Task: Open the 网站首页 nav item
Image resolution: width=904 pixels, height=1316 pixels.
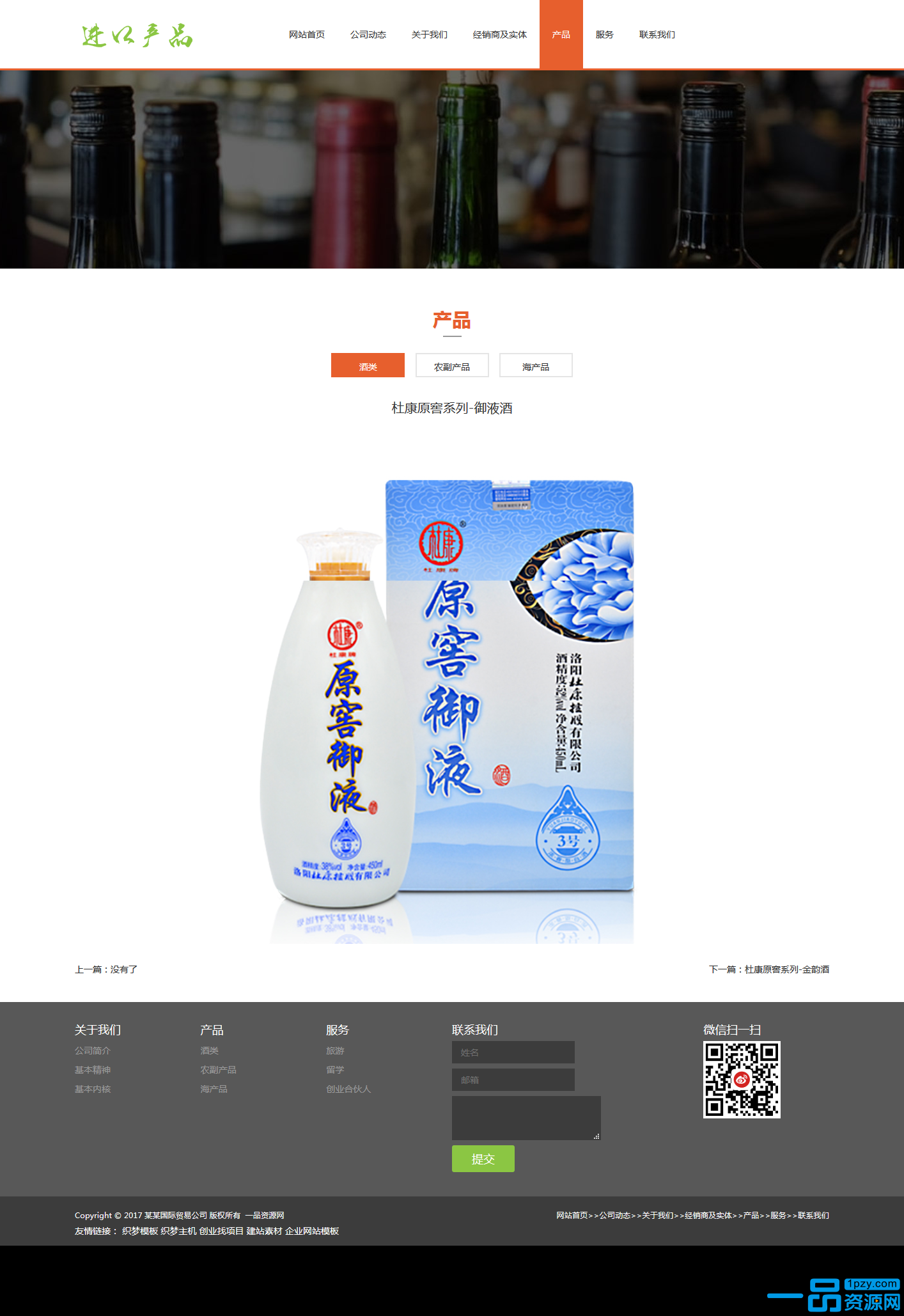Action: pos(306,35)
